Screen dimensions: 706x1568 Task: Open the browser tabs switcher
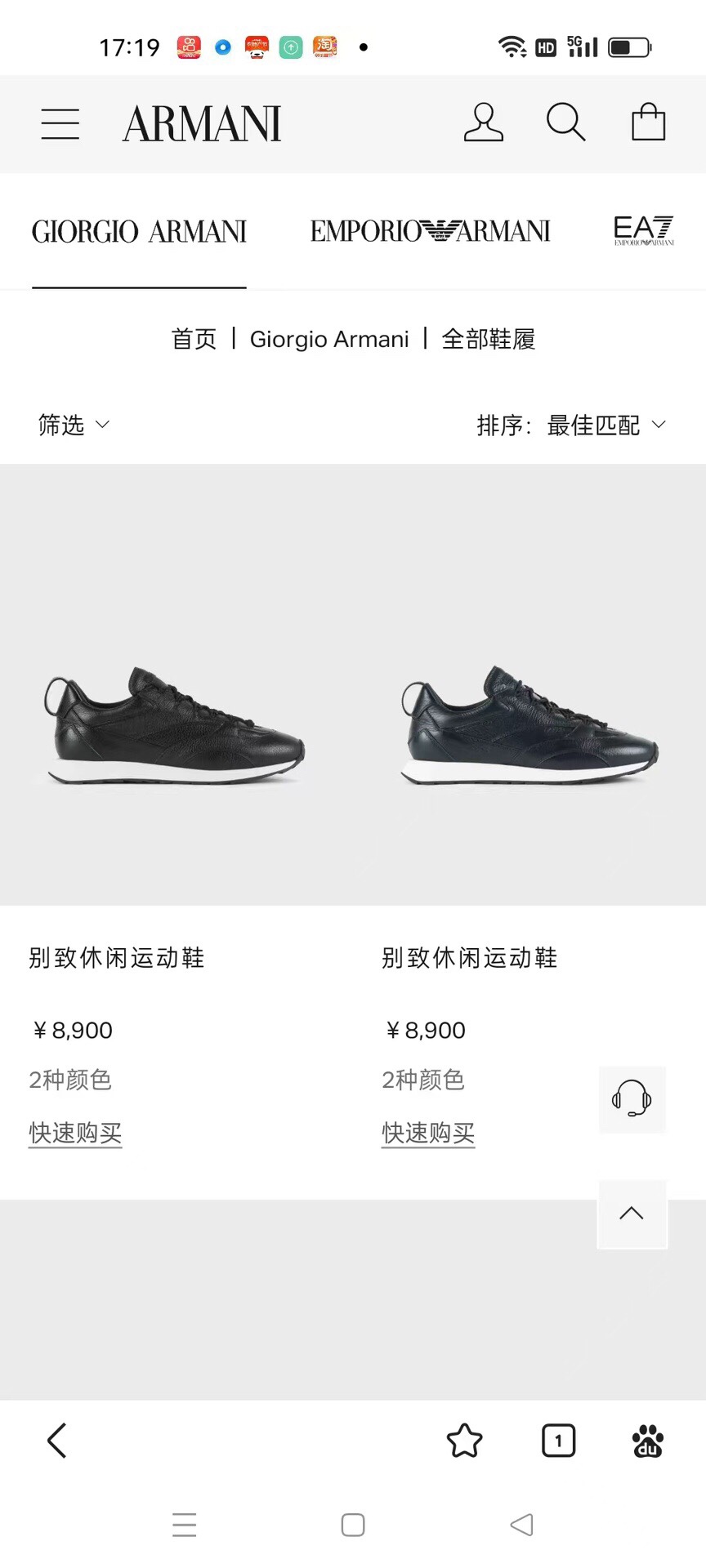(559, 1441)
